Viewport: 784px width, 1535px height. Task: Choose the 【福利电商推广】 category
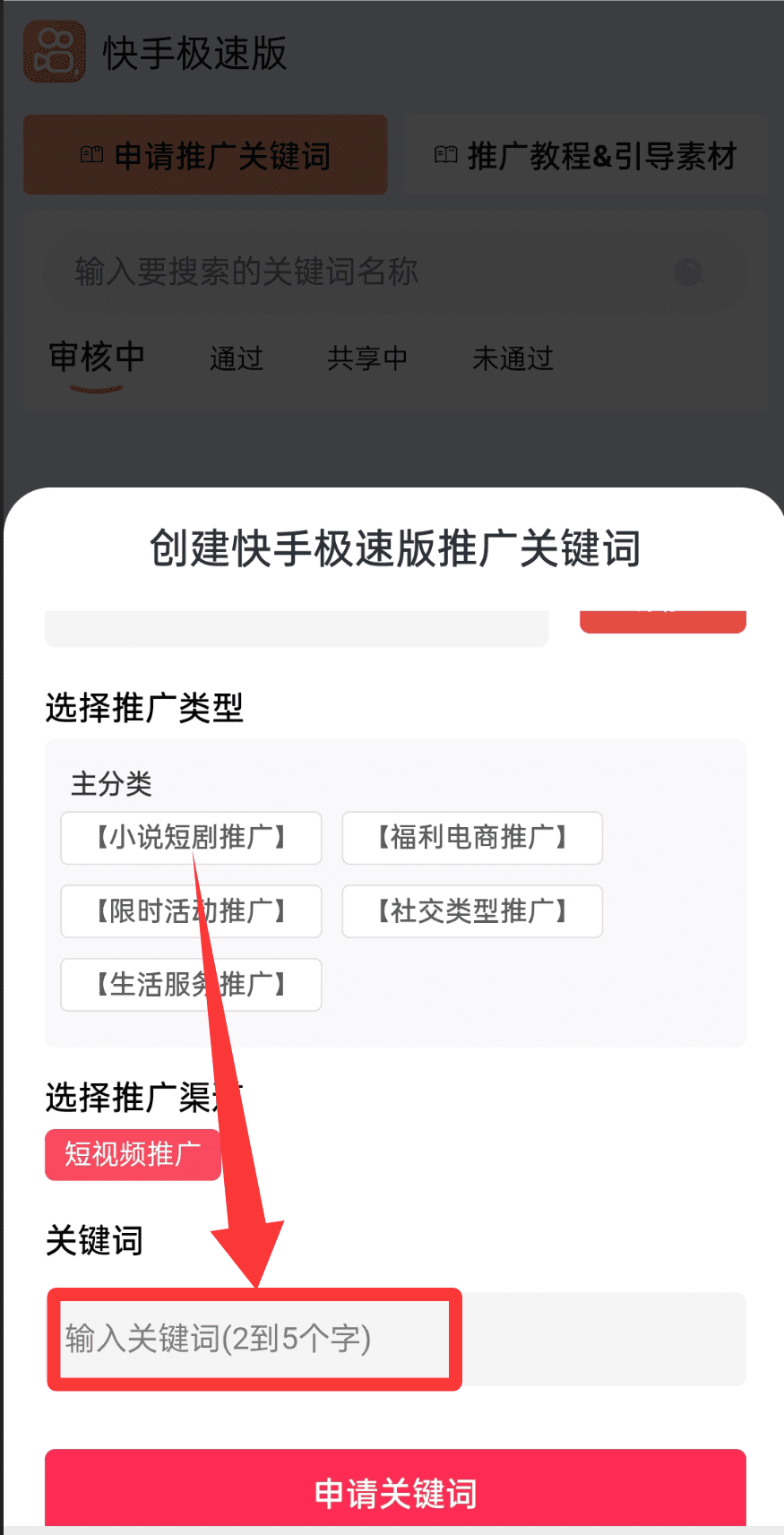(472, 838)
